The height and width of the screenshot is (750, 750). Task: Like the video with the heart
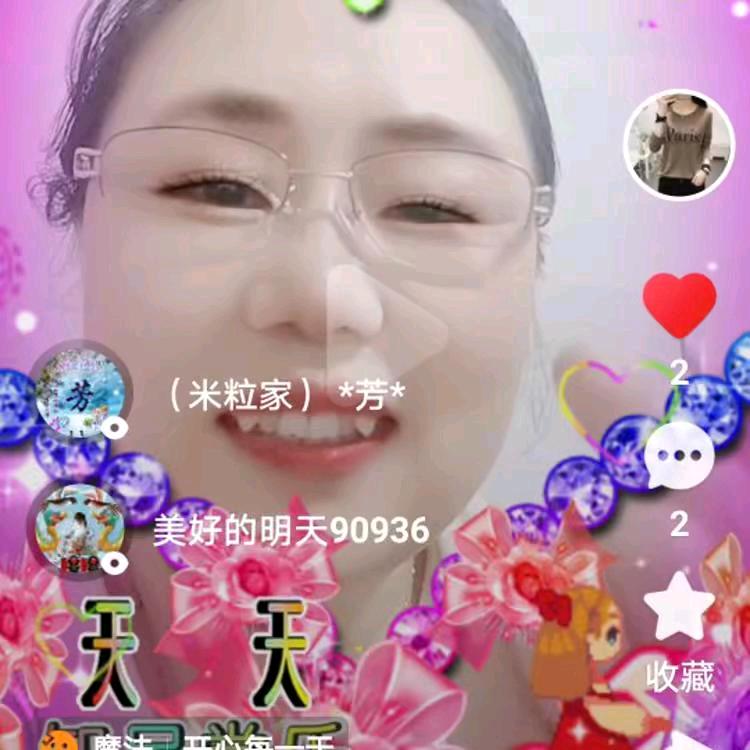(679, 306)
